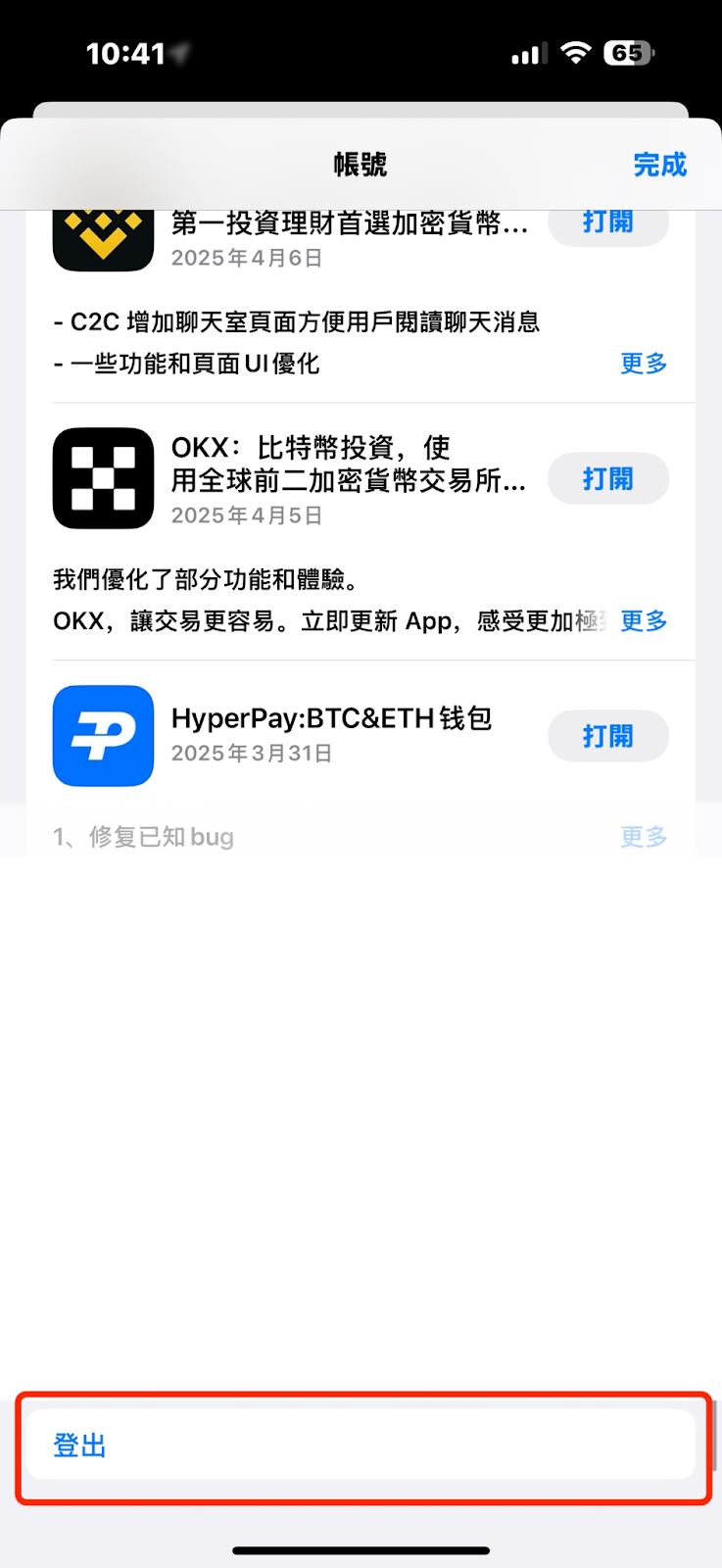Open Binance with its 打開 button
The width and height of the screenshot is (722, 1568).
607,222
